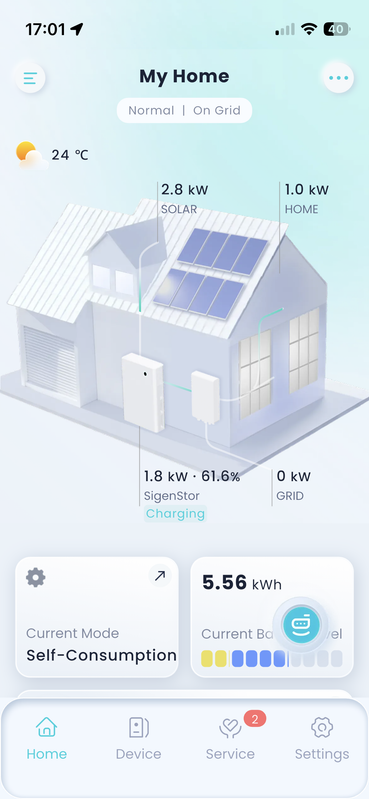The width and height of the screenshot is (369, 799).
Task: Switch to the Service tab
Action: tap(230, 738)
